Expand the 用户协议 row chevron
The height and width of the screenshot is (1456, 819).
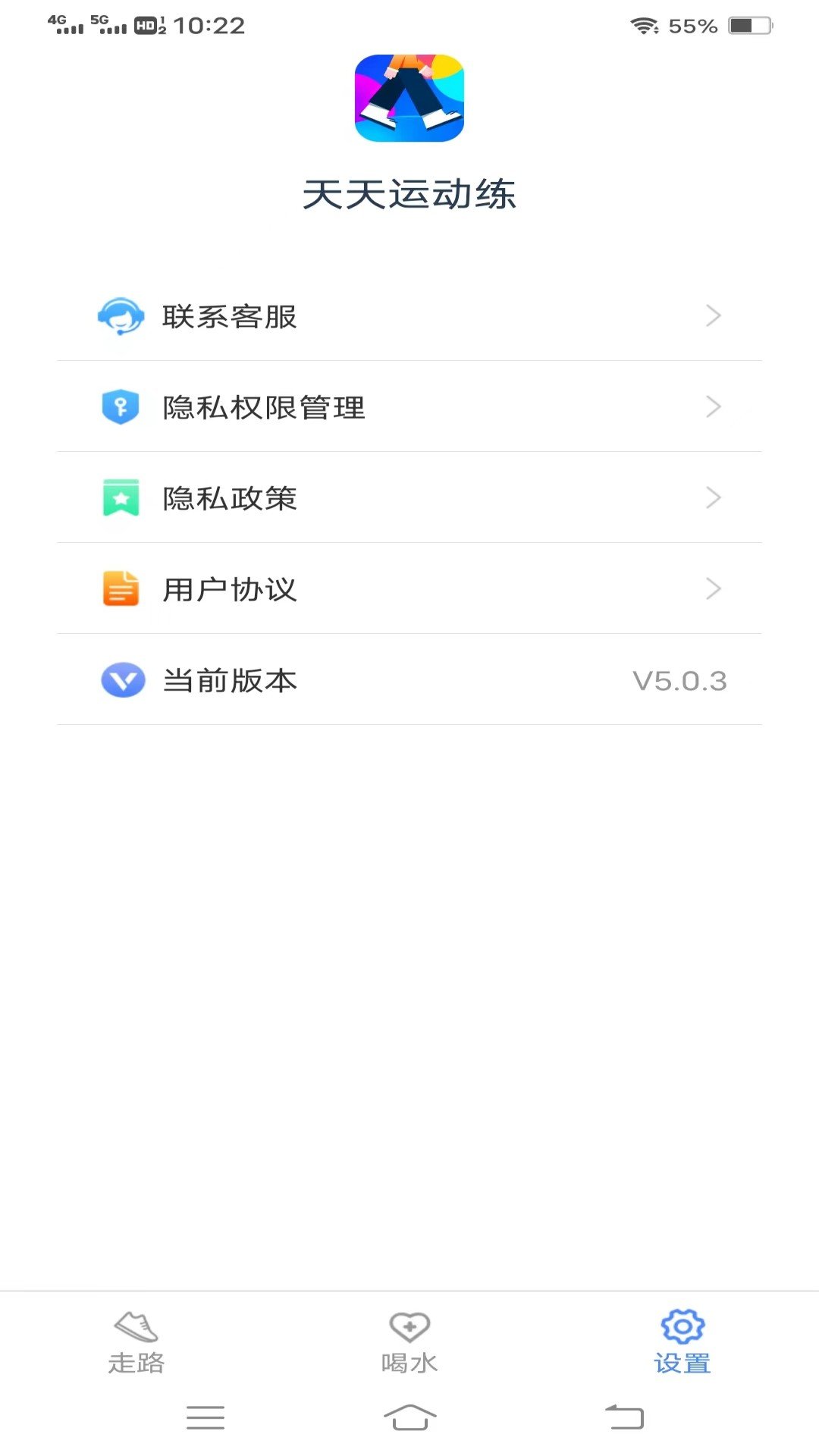click(713, 589)
